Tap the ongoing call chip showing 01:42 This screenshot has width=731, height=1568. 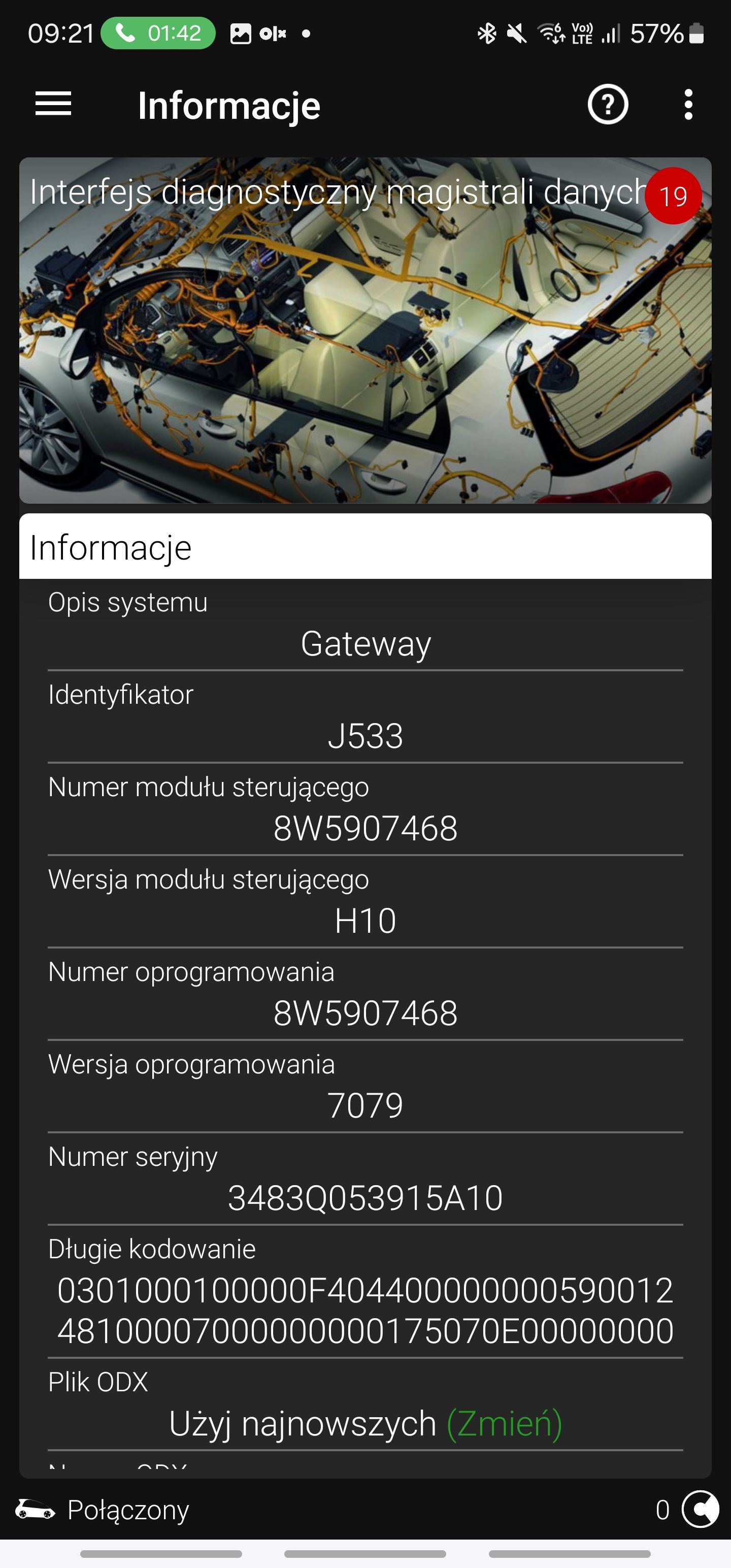158,33
